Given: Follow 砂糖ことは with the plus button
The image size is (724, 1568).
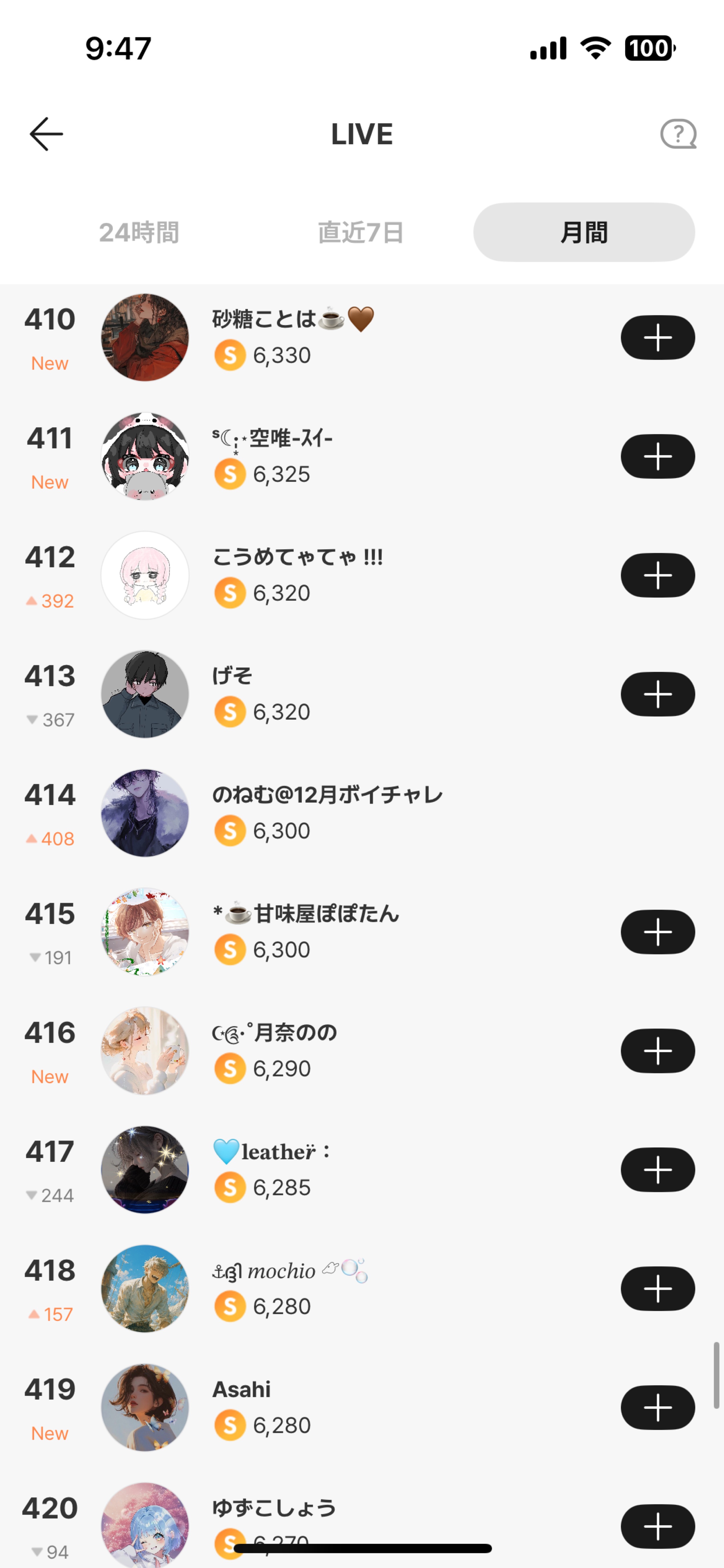Looking at the screenshot, I should [657, 337].
